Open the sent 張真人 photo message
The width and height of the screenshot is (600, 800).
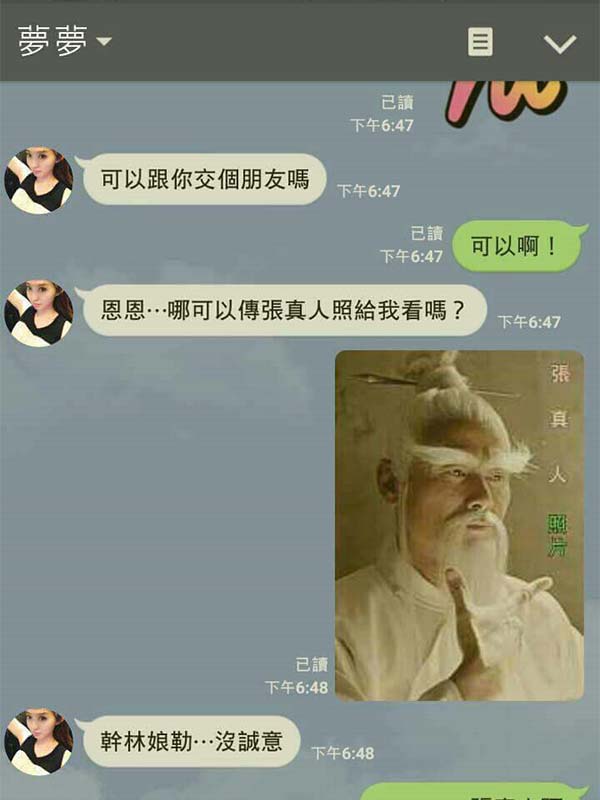tap(459, 525)
